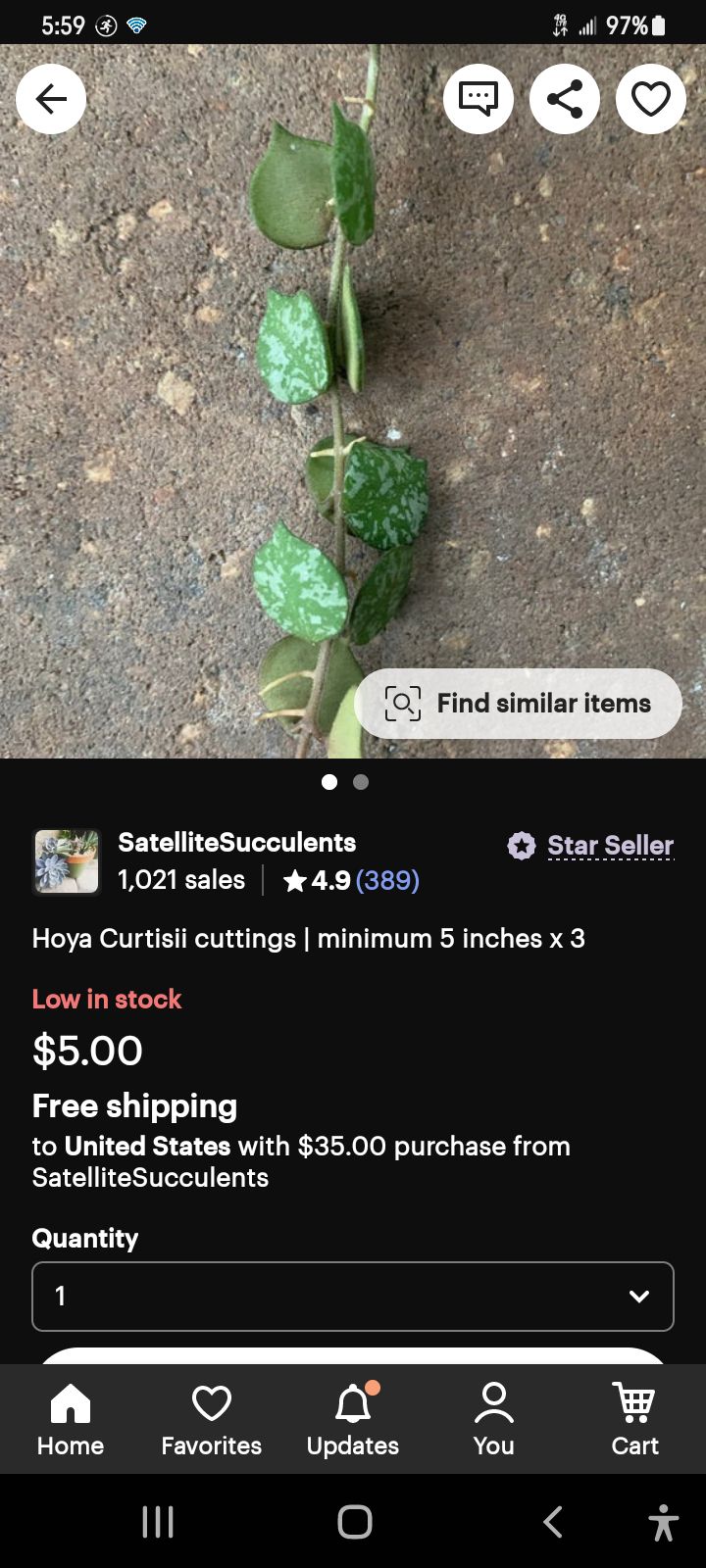Open the system recent apps view
Screen dimensions: 706x1568
pos(158,1522)
